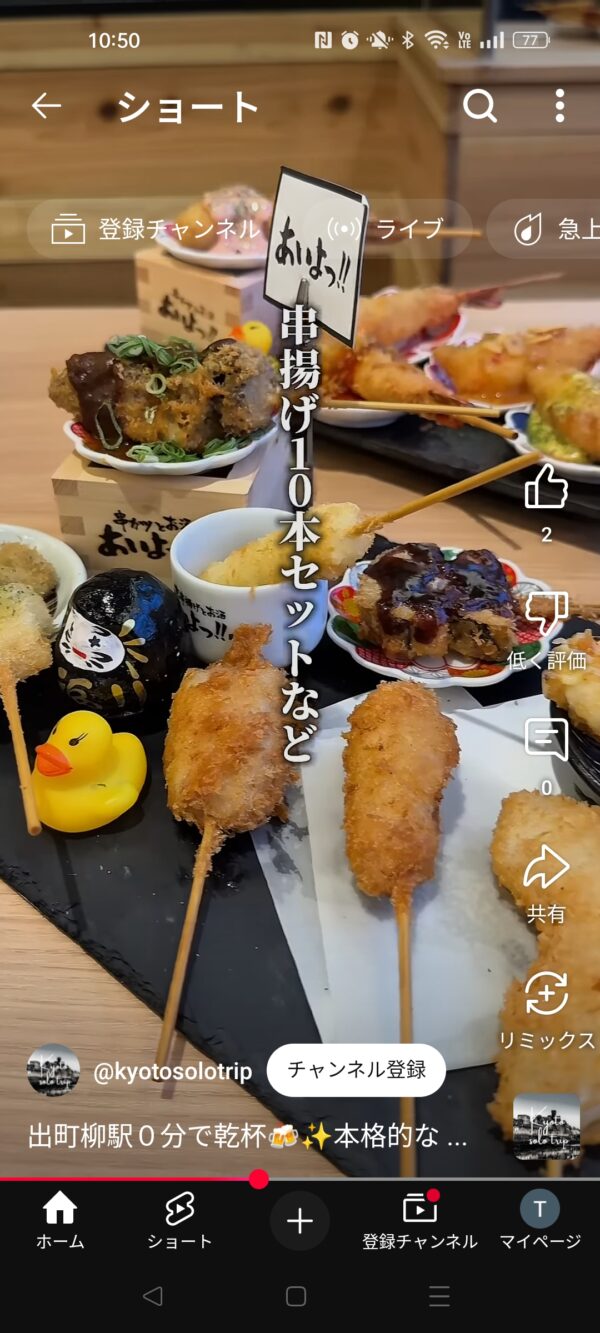The height and width of the screenshot is (1333, 600).
Task: Subscribe with the チャンネル登録 button
Action: 356,1070
